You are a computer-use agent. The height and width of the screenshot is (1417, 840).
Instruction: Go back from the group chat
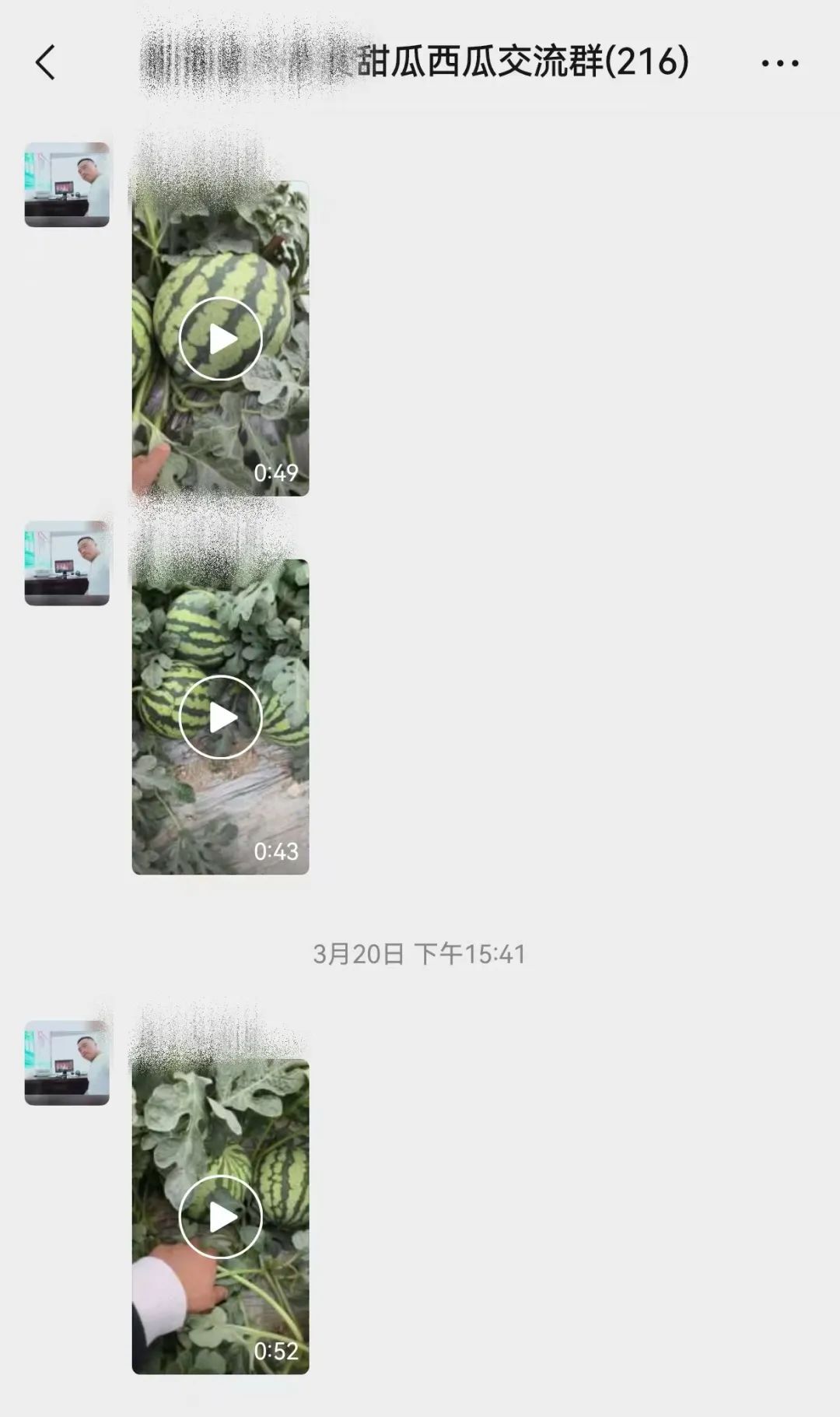click(46, 62)
